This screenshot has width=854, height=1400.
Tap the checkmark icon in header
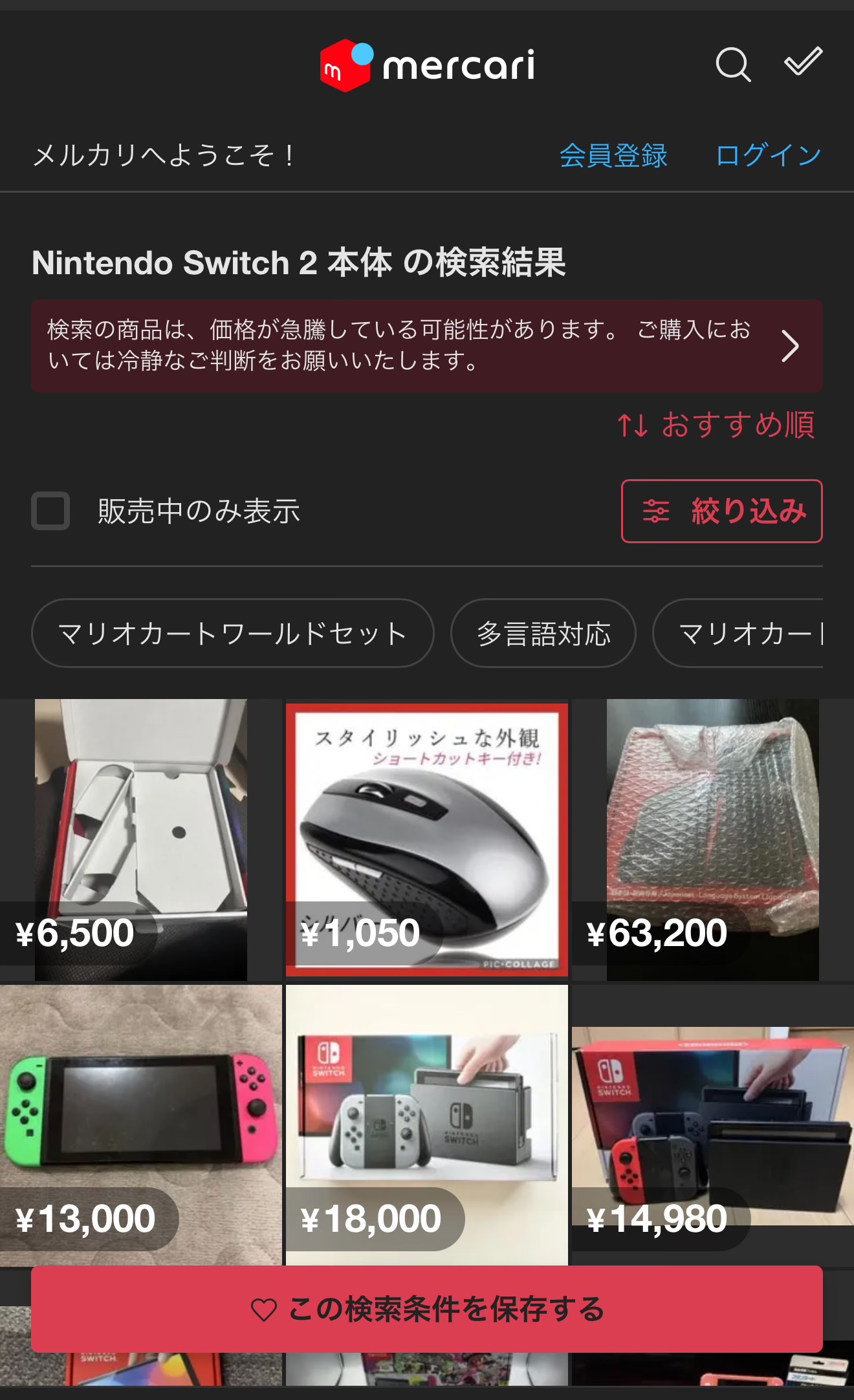click(803, 61)
